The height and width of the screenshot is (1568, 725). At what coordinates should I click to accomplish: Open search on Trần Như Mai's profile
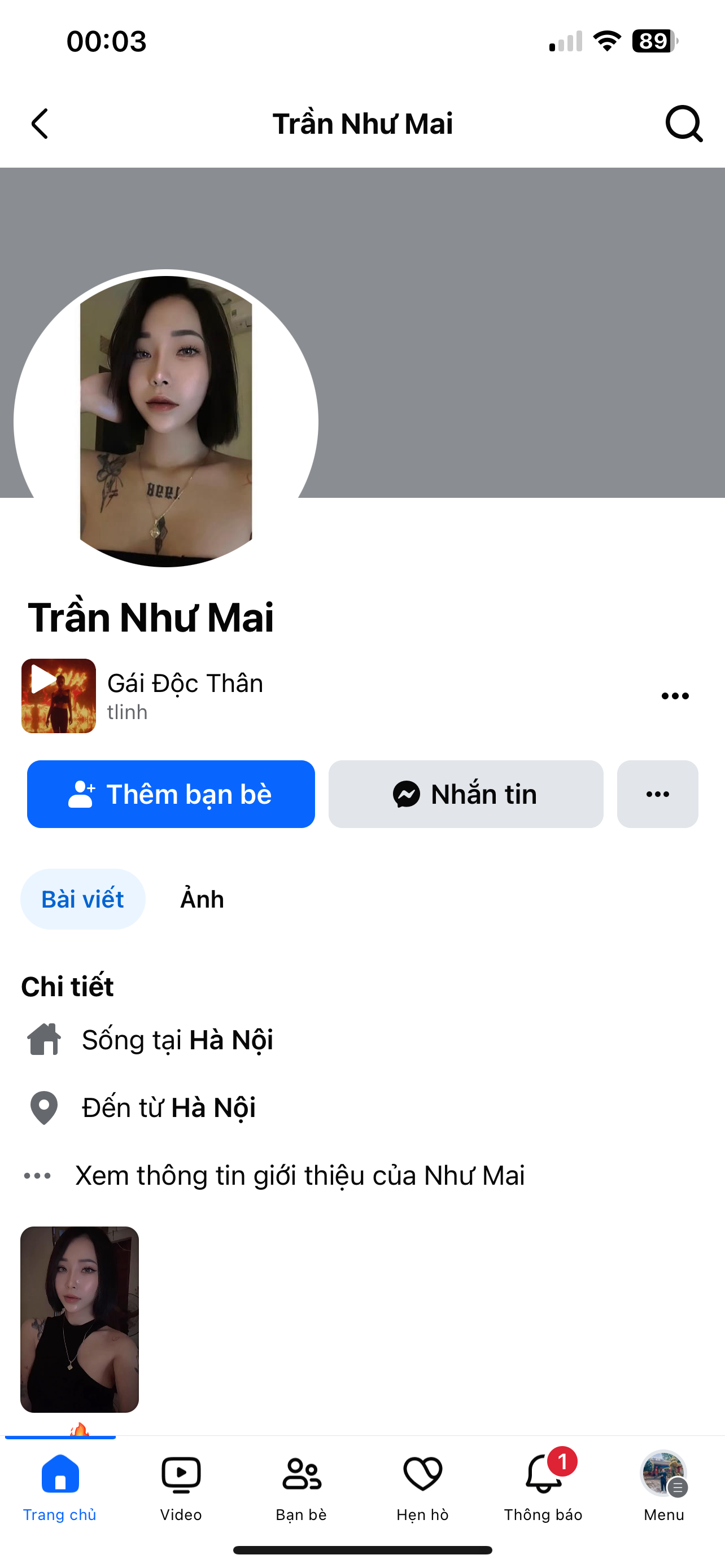tap(684, 124)
